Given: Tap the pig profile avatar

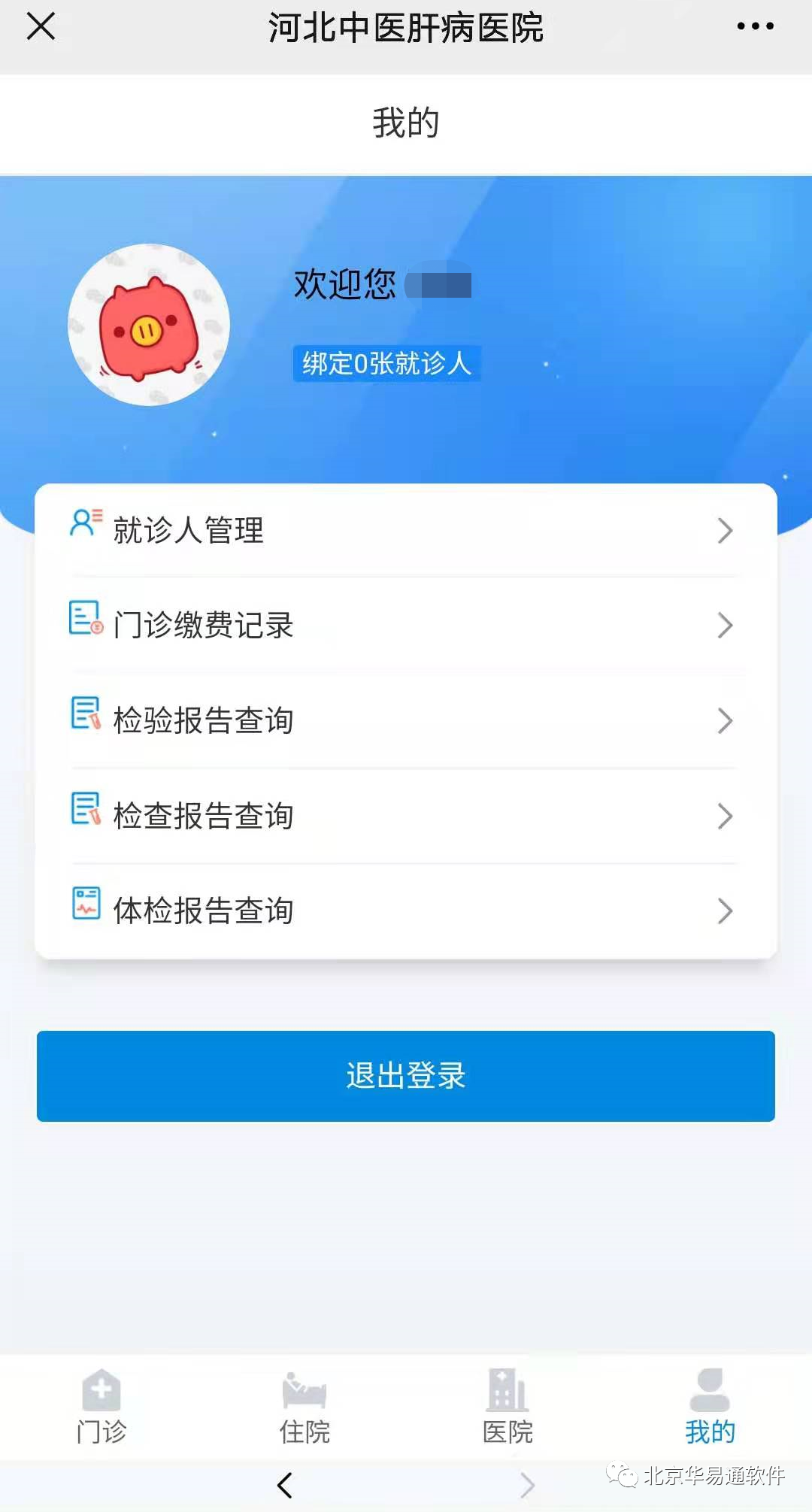Looking at the screenshot, I should [149, 325].
